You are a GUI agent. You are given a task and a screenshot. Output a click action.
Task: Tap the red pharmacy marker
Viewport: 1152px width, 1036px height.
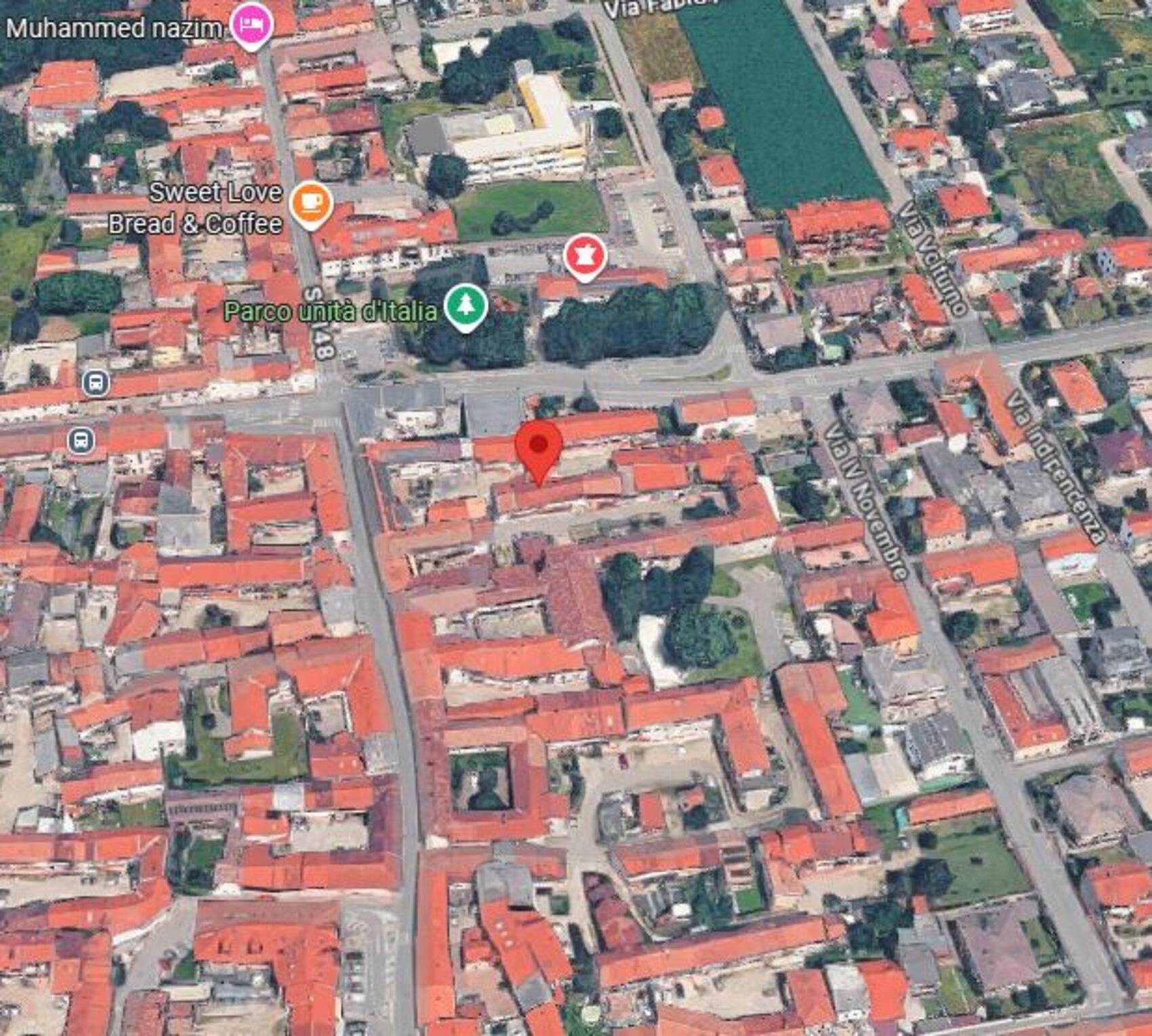(x=585, y=255)
